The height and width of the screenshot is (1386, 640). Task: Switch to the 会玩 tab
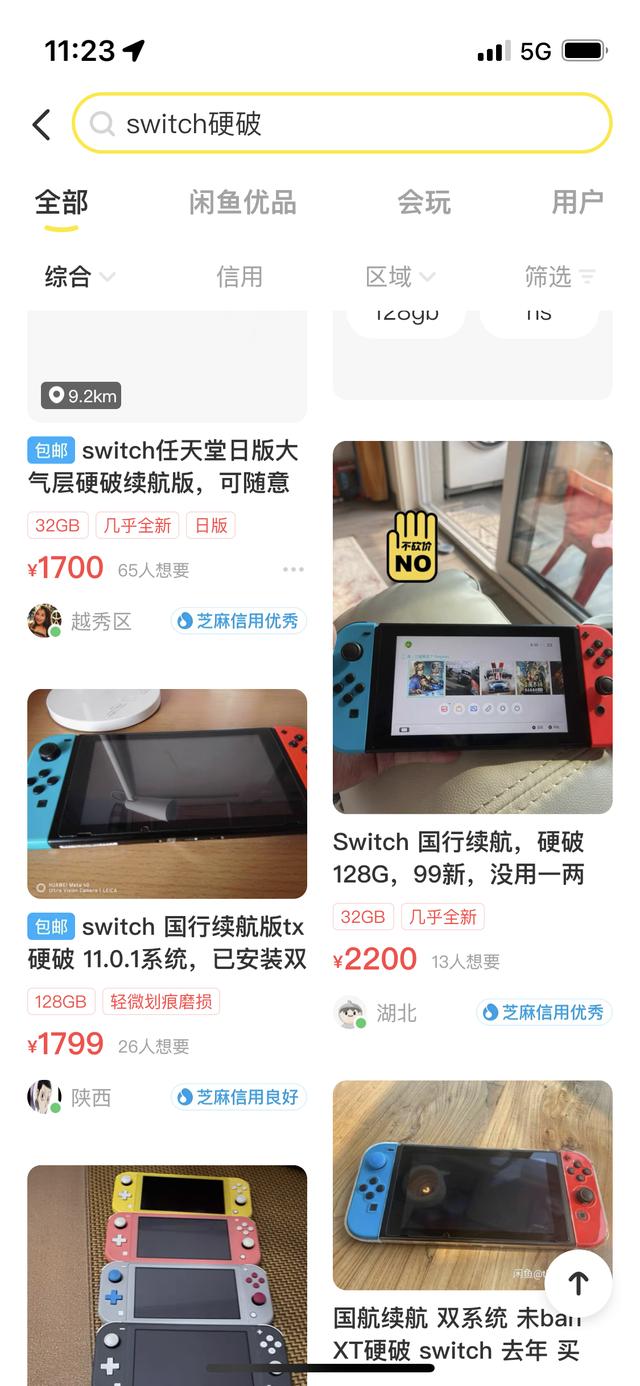pyautogui.click(x=424, y=203)
